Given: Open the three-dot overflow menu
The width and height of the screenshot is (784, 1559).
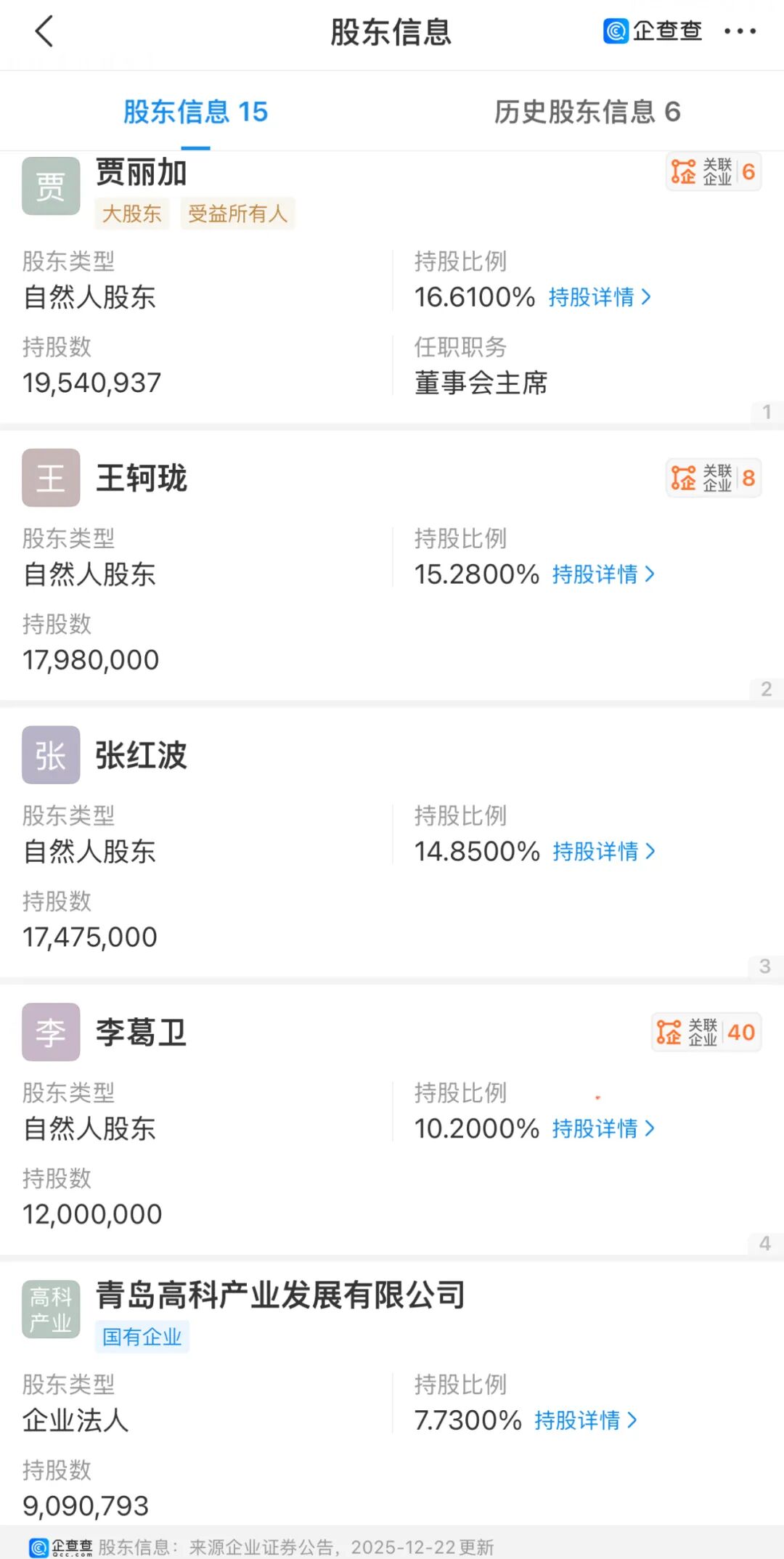Looking at the screenshot, I should coord(740,31).
